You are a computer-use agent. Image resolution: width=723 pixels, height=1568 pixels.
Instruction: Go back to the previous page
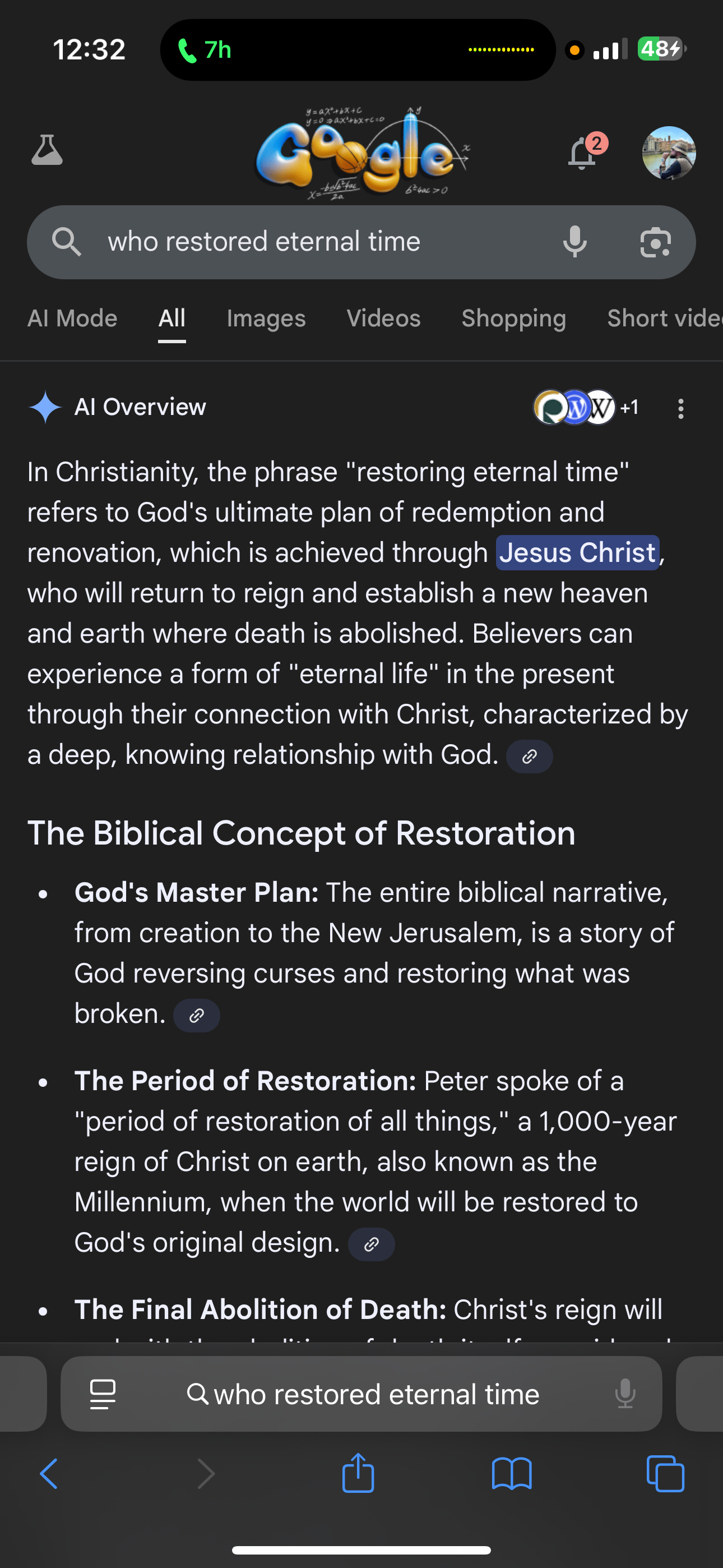[x=49, y=1473]
